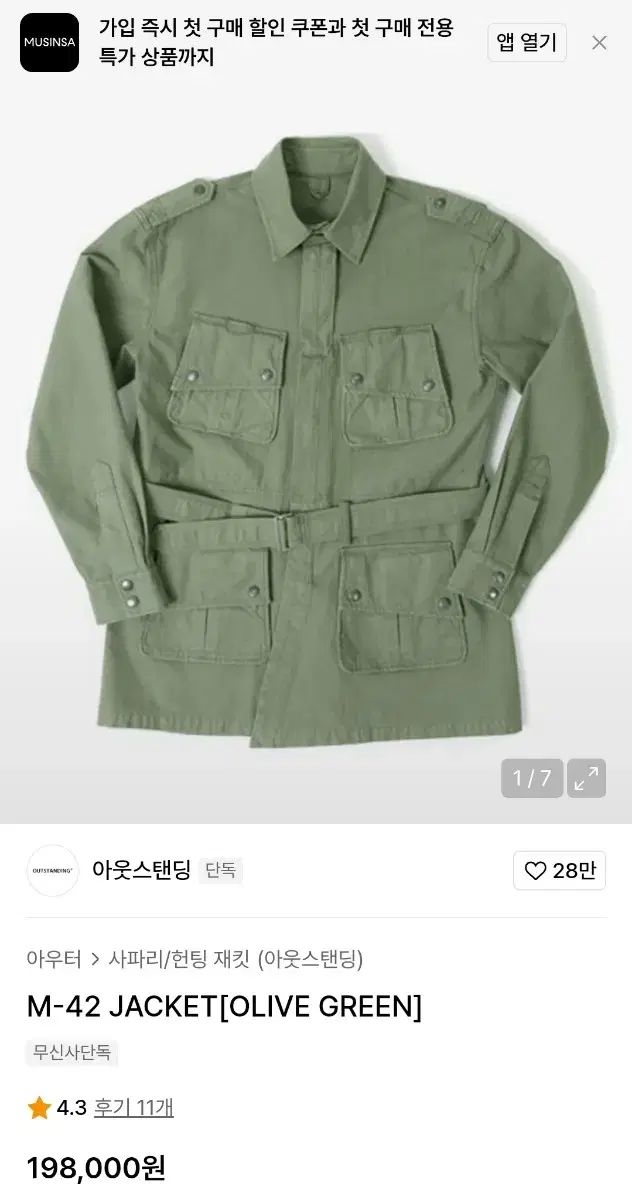Go to the 아우터 category
The width and height of the screenshot is (632, 1200).
(54, 959)
